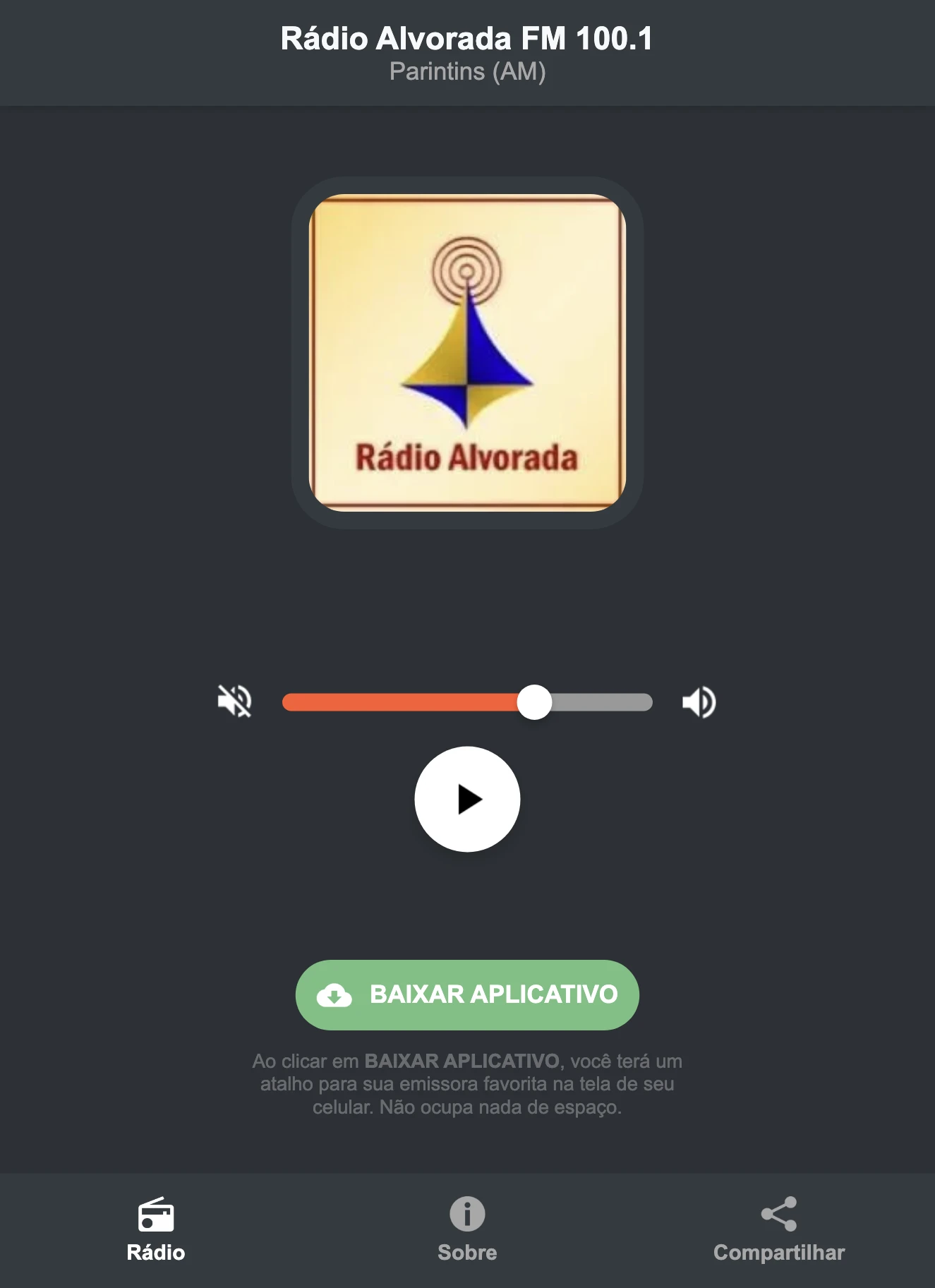Switch to the Sobre tab
The image size is (935, 1288).
point(467,1228)
